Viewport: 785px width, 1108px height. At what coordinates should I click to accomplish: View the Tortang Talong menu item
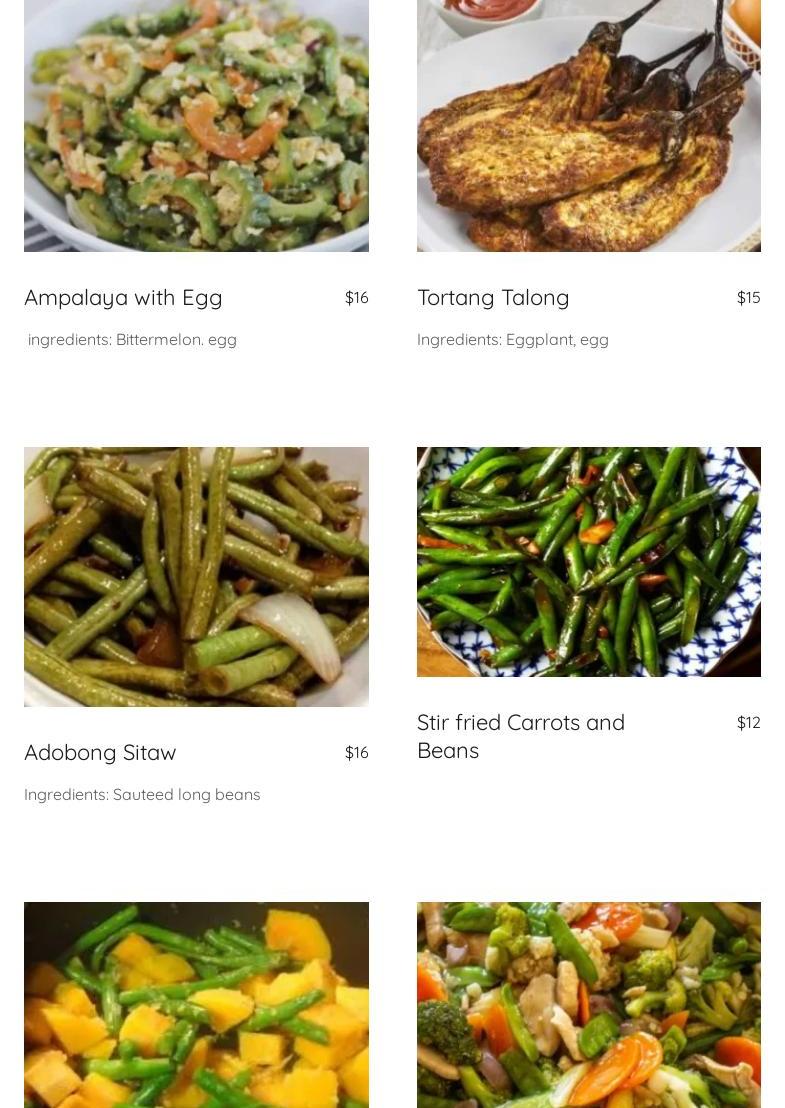click(493, 298)
